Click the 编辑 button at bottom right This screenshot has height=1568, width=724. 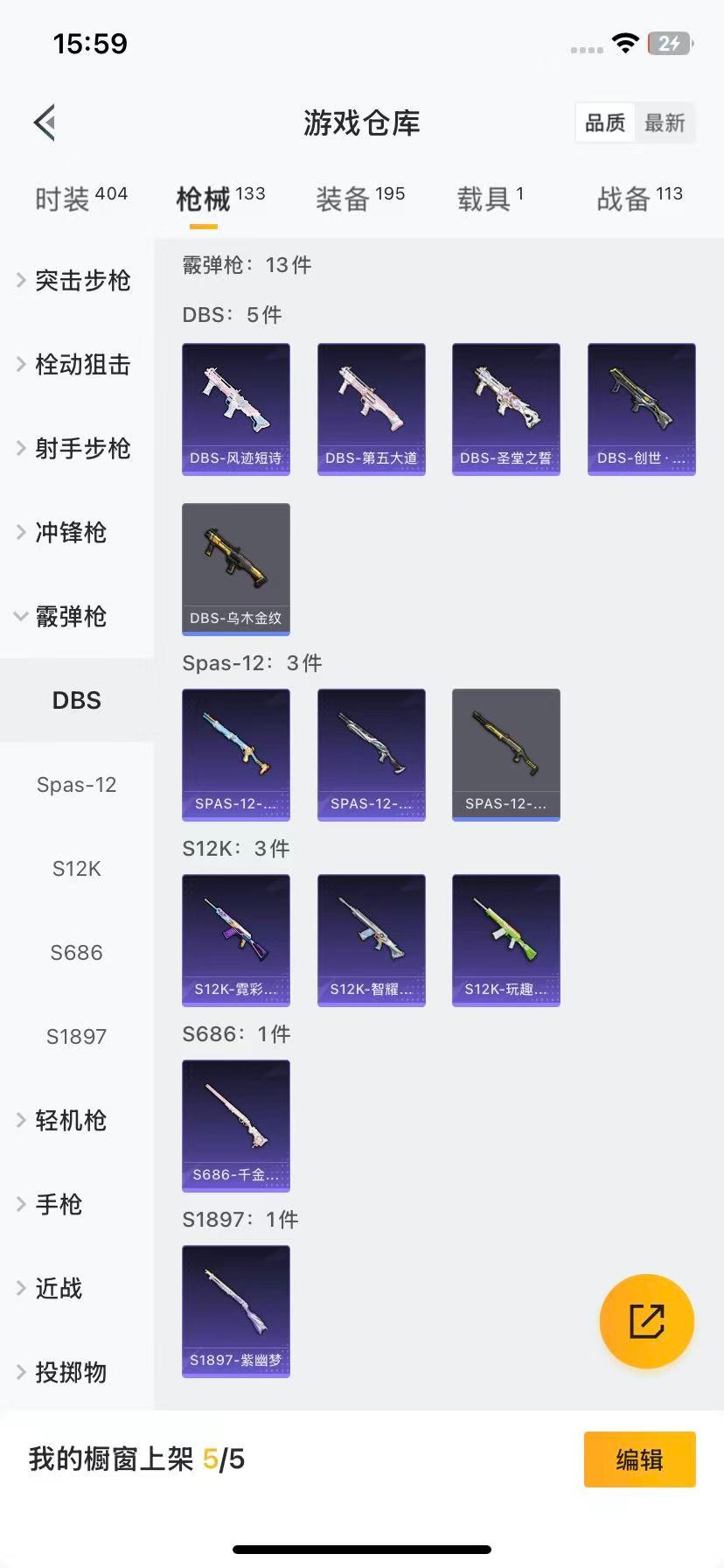639,1459
